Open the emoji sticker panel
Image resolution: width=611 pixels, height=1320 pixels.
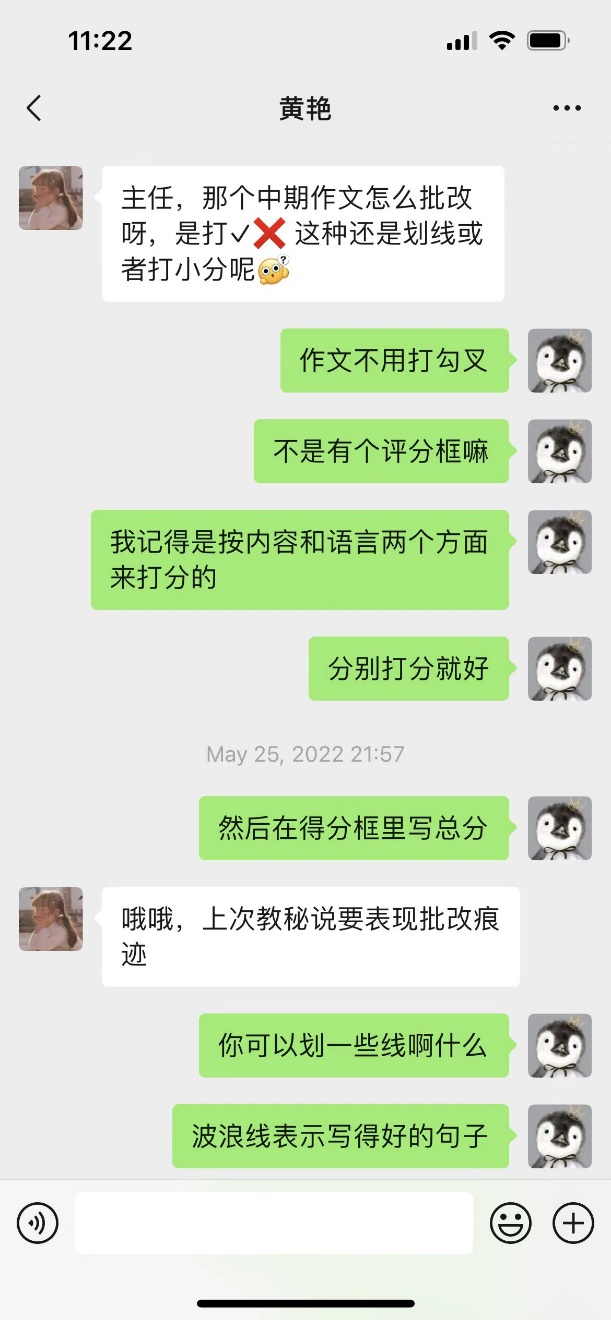[x=510, y=1223]
